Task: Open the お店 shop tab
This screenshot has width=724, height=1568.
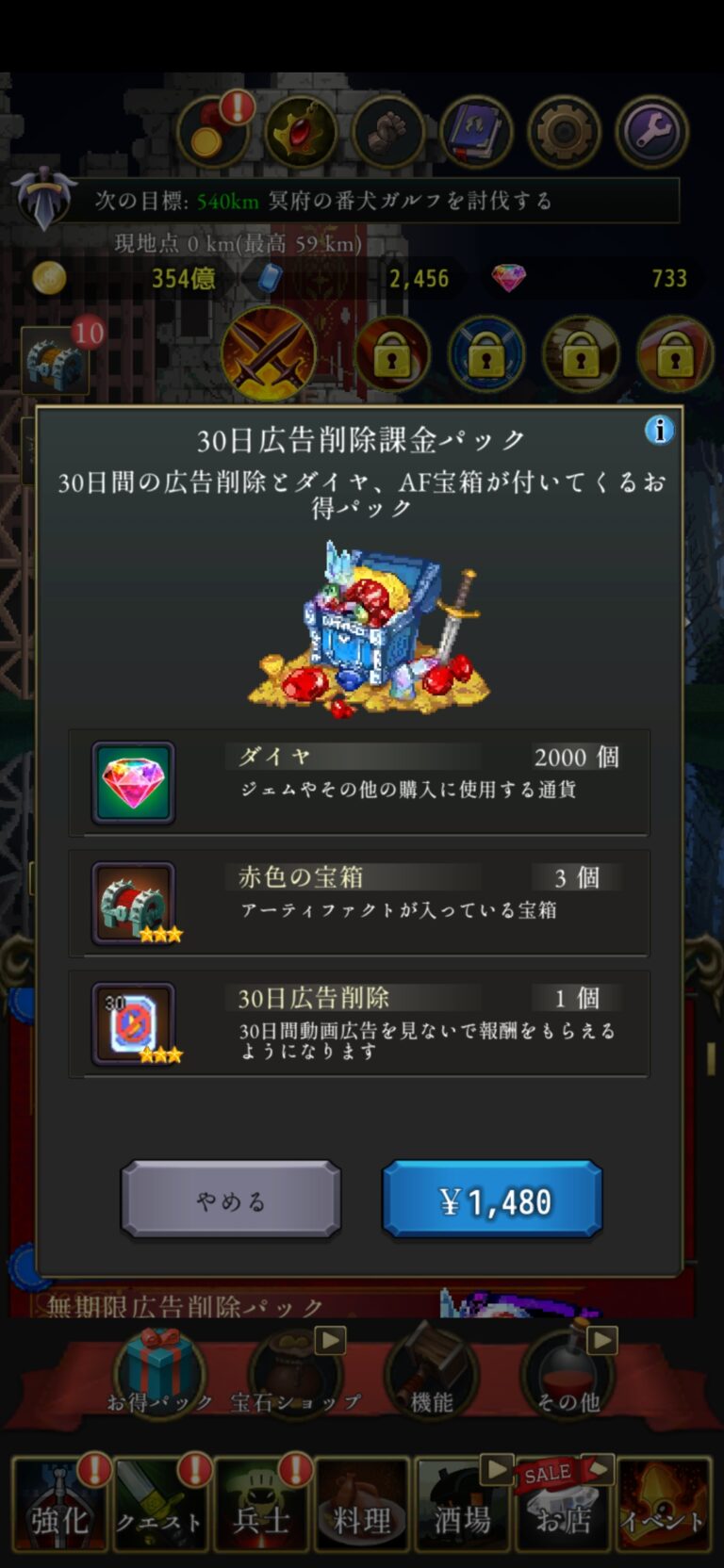Action: [x=563, y=1504]
